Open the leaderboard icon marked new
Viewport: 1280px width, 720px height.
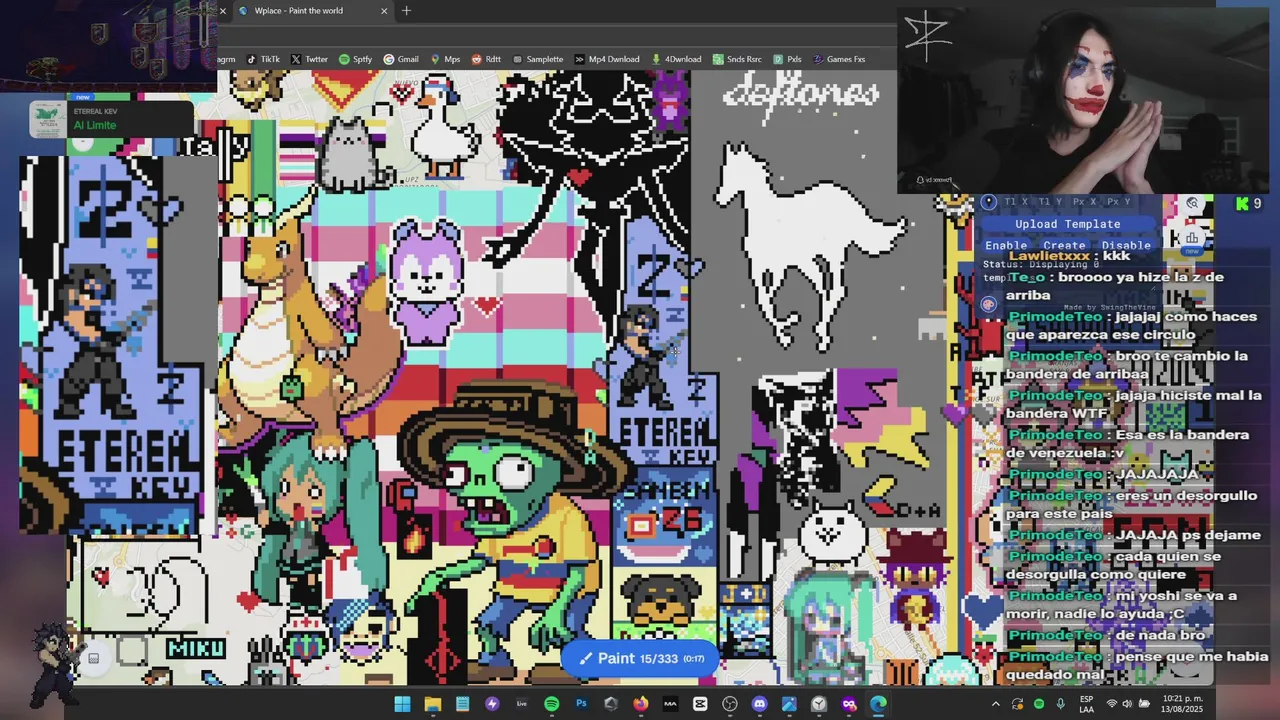pos(1192,240)
